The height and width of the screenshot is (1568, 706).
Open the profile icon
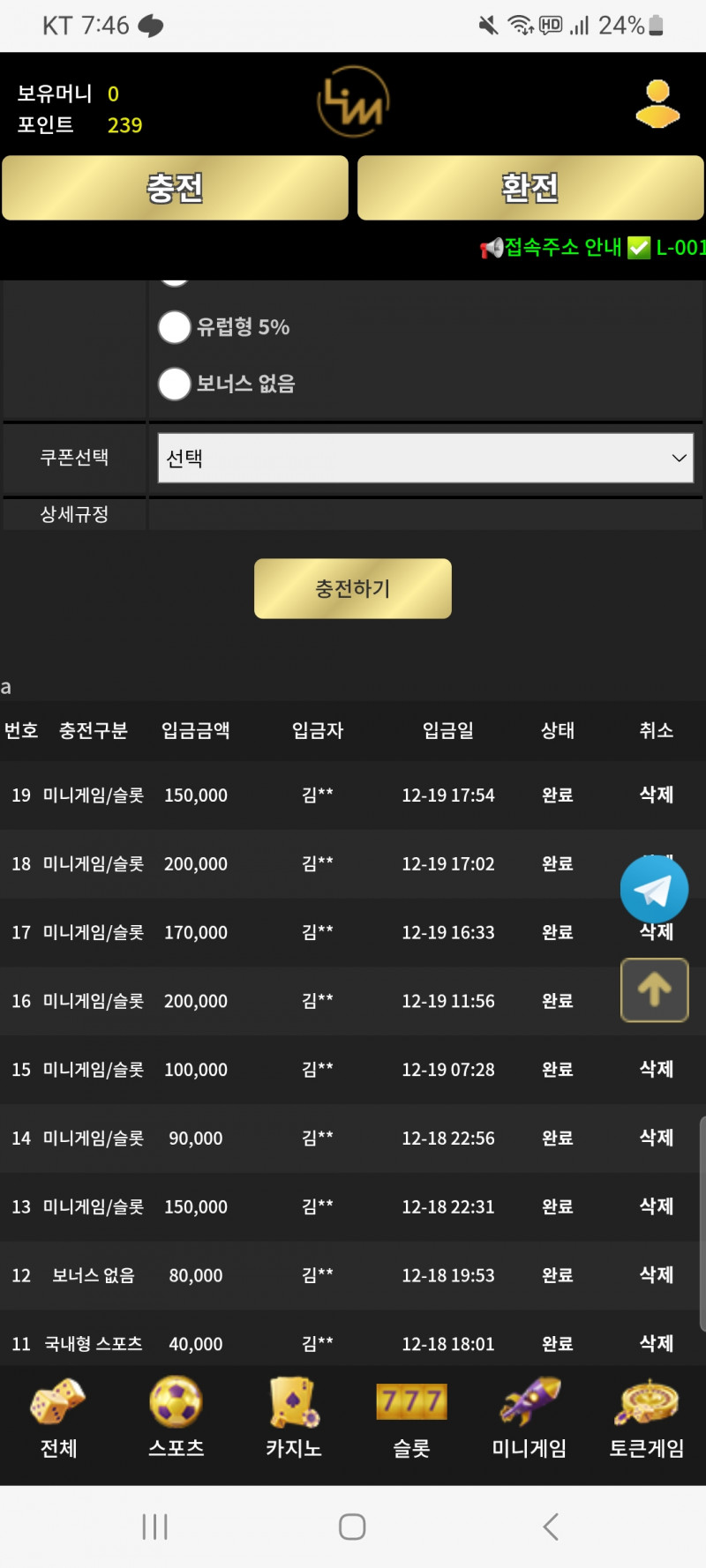(x=657, y=104)
